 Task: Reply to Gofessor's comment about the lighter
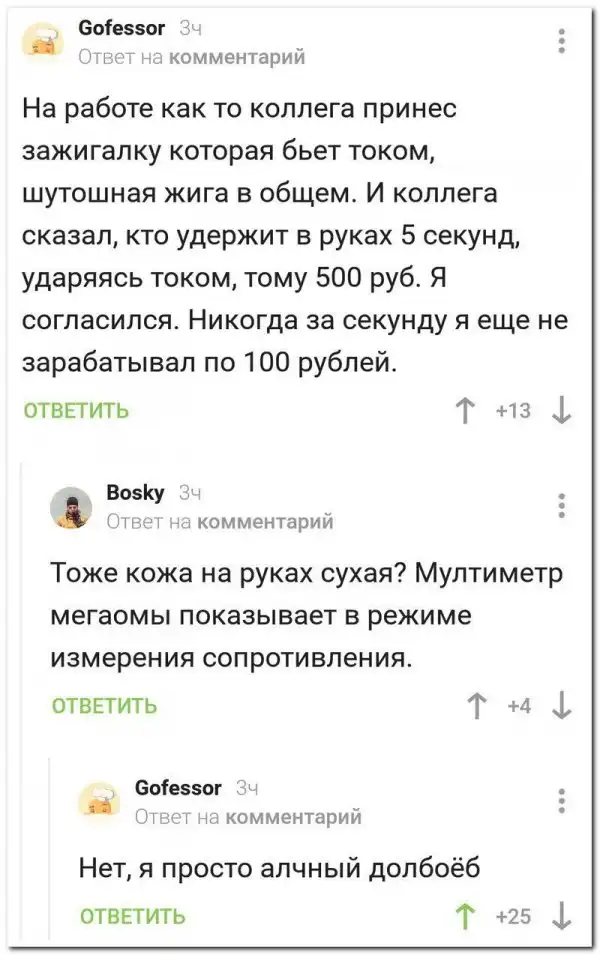pos(76,411)
